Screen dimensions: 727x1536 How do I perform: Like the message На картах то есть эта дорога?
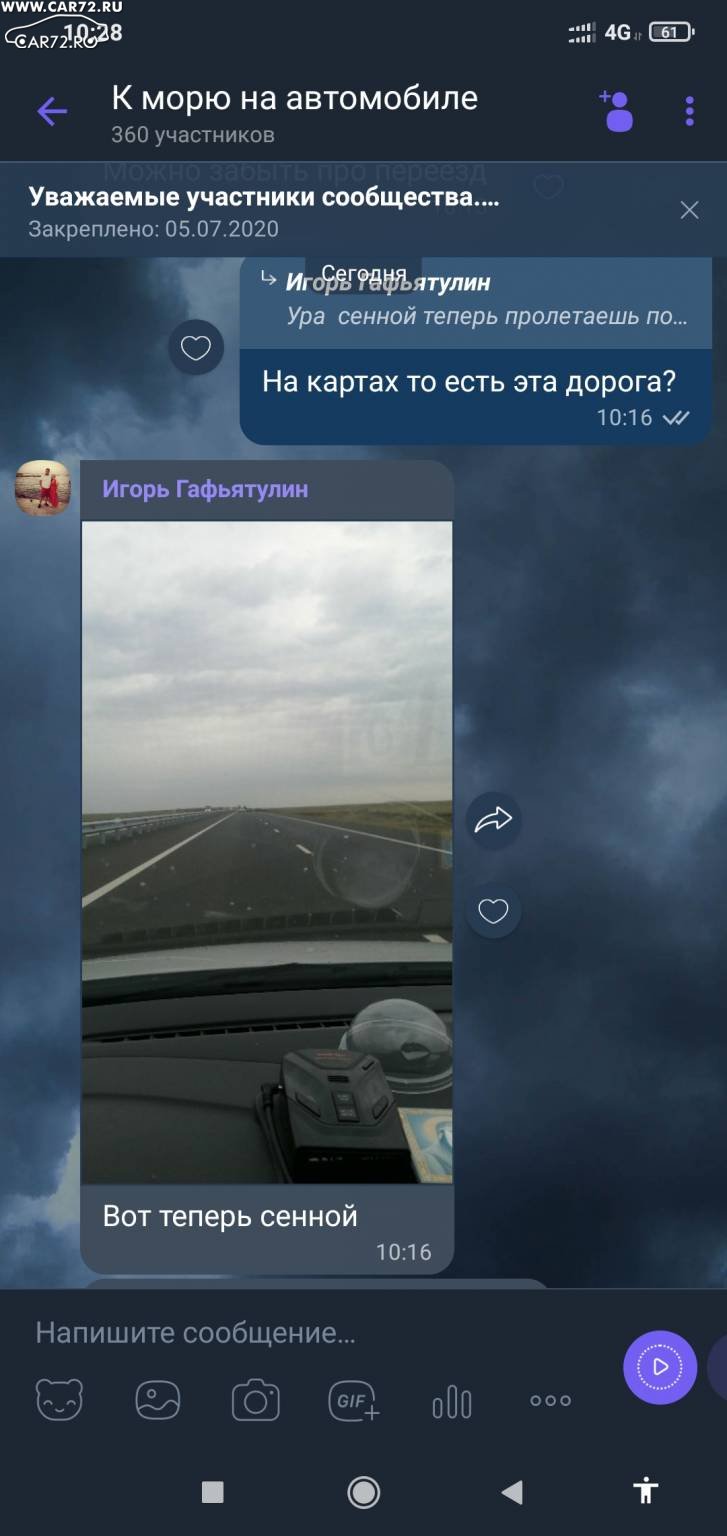click(x=196, y=348)
